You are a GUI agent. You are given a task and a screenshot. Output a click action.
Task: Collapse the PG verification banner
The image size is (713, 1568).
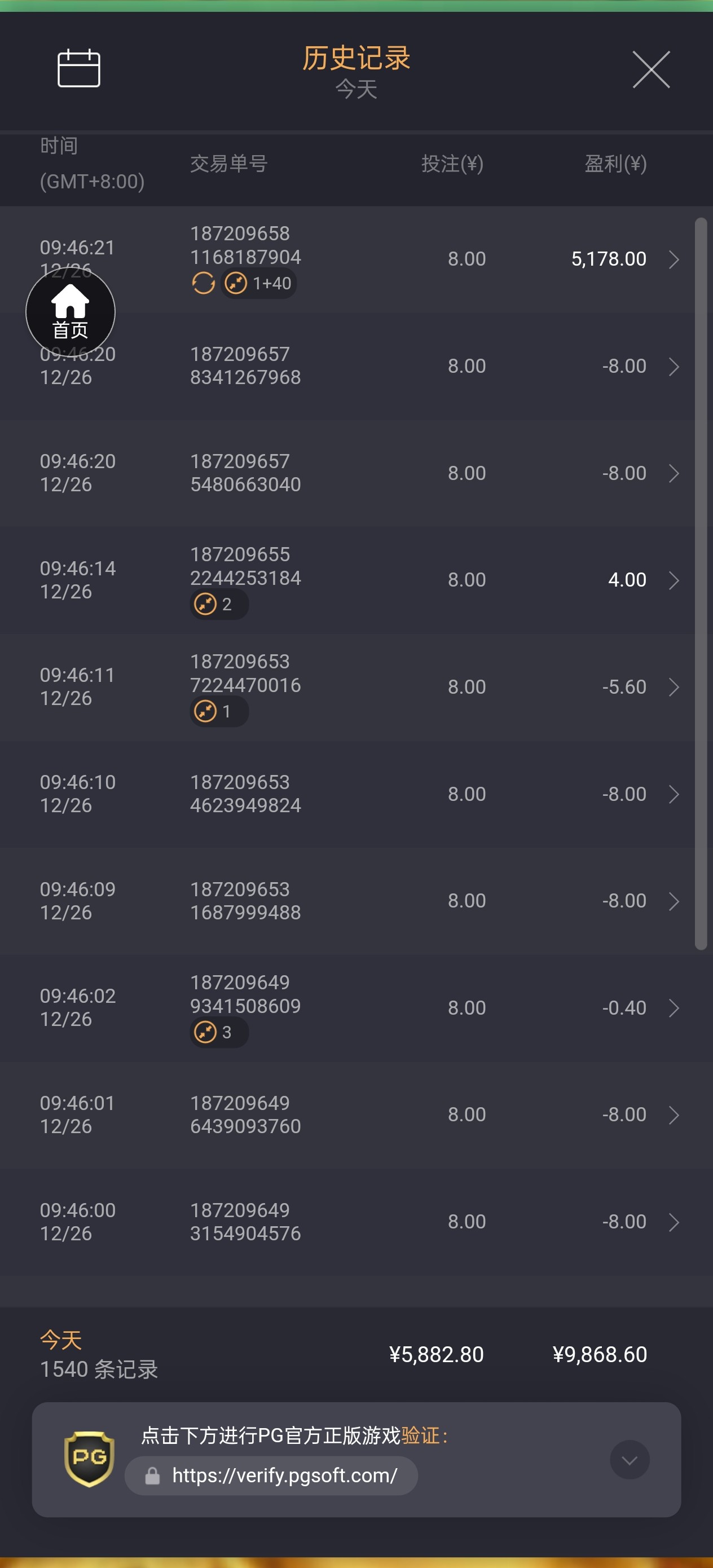click(x=629, y=1460)
